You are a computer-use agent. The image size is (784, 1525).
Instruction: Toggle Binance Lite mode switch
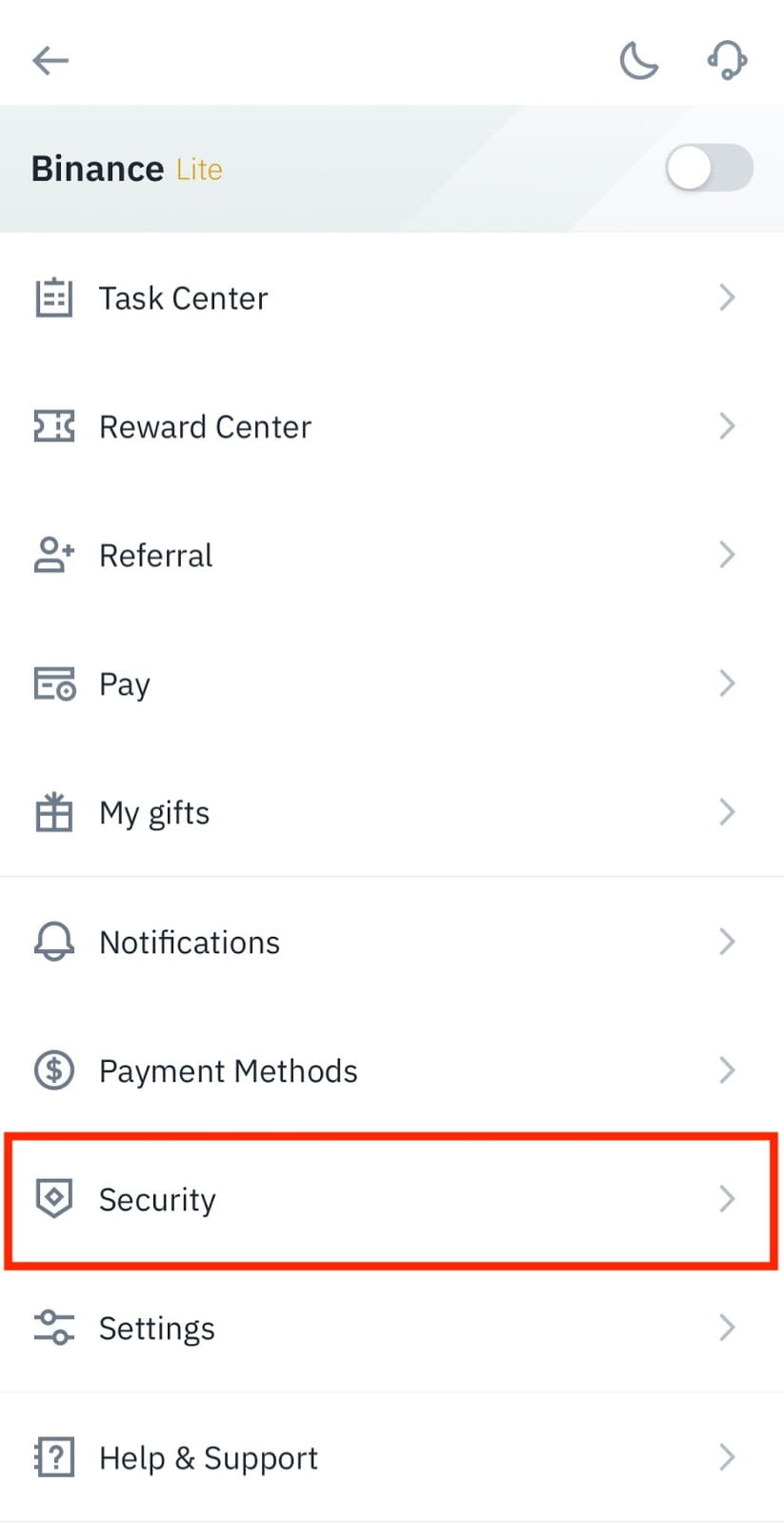pyautogui.click(x=709, y=168)
